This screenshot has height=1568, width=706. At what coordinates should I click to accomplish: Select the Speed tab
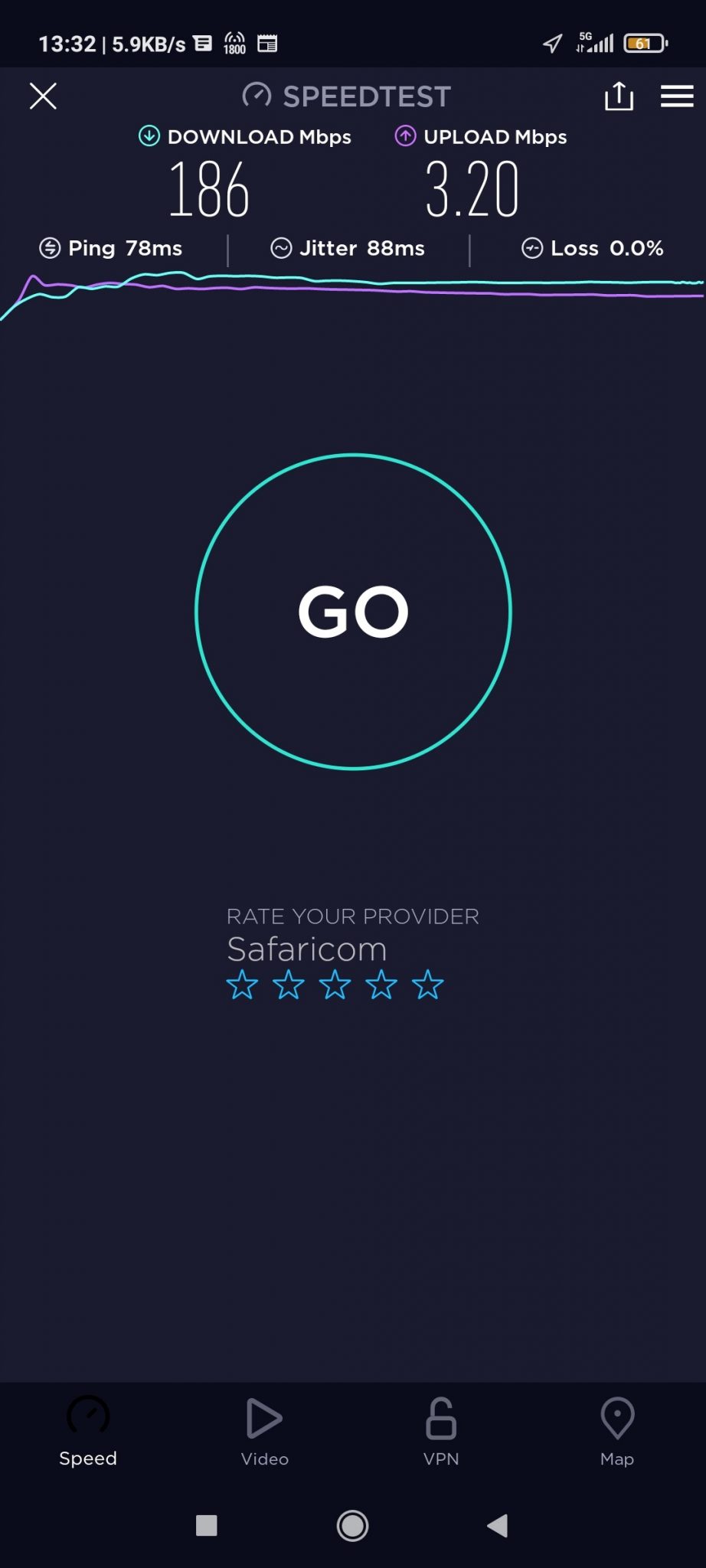point(88,1432)
